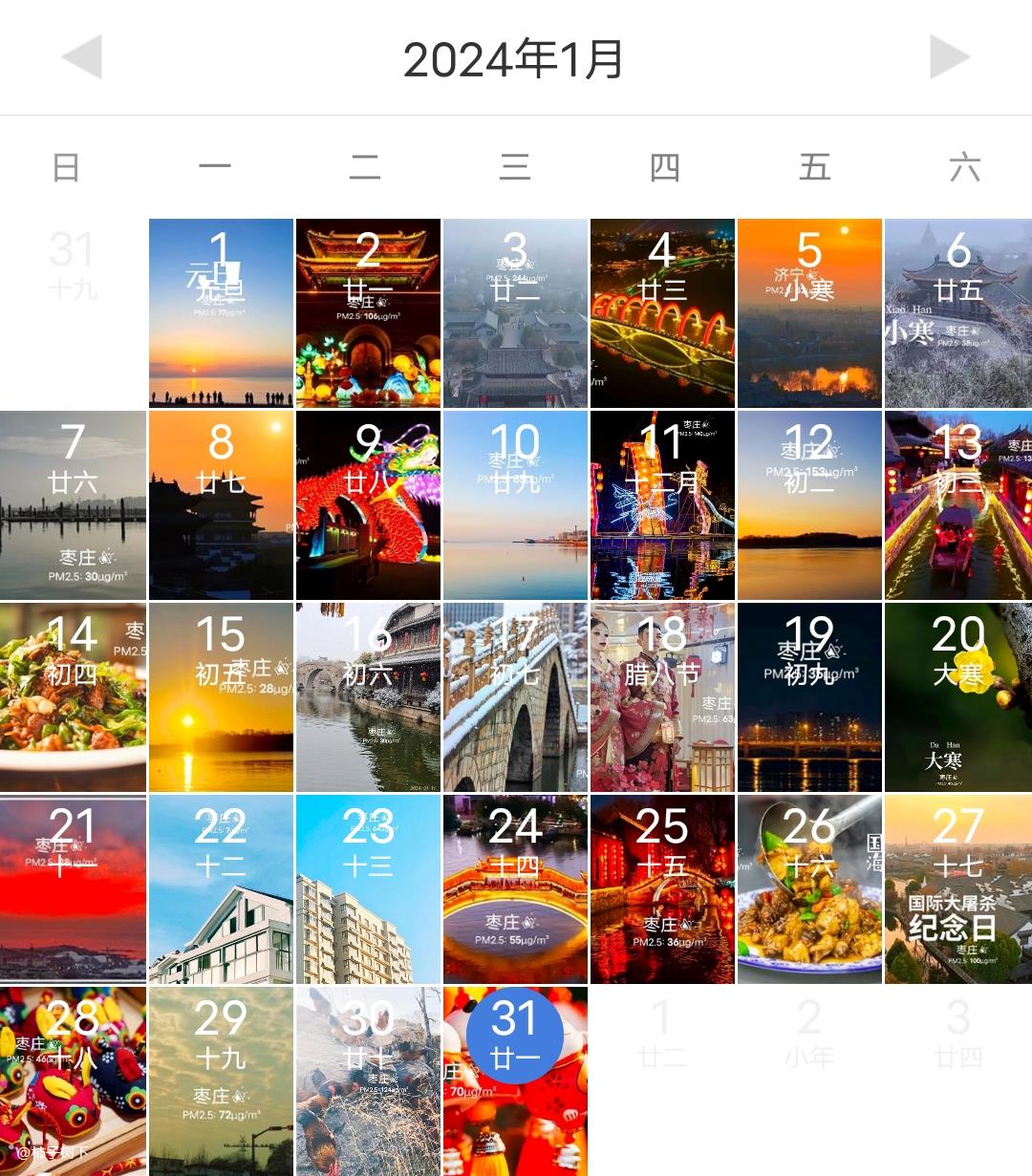This screenshot has width=1032, height=1176.
Task: Select the January 18 腊八节 tile
Action: coord(662,697)
